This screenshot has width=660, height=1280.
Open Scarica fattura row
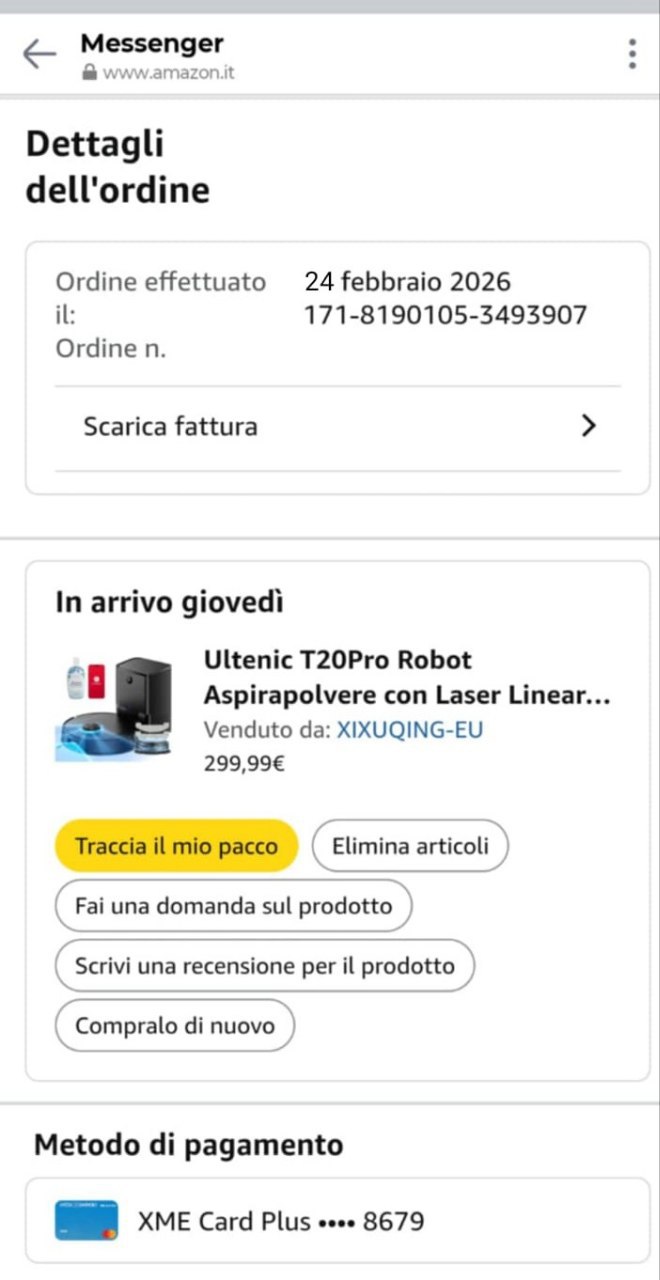(x=337, y=427)
